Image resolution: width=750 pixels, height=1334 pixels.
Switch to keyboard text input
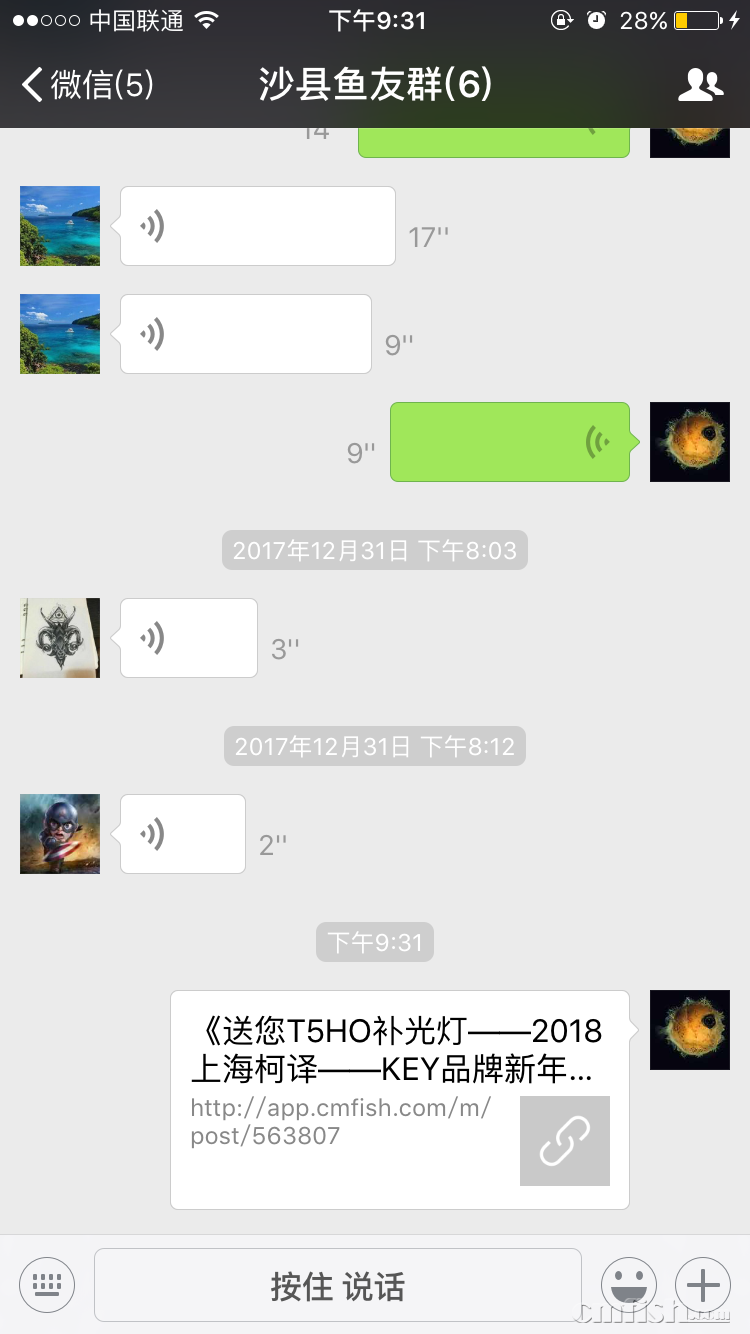point(47,1284)
